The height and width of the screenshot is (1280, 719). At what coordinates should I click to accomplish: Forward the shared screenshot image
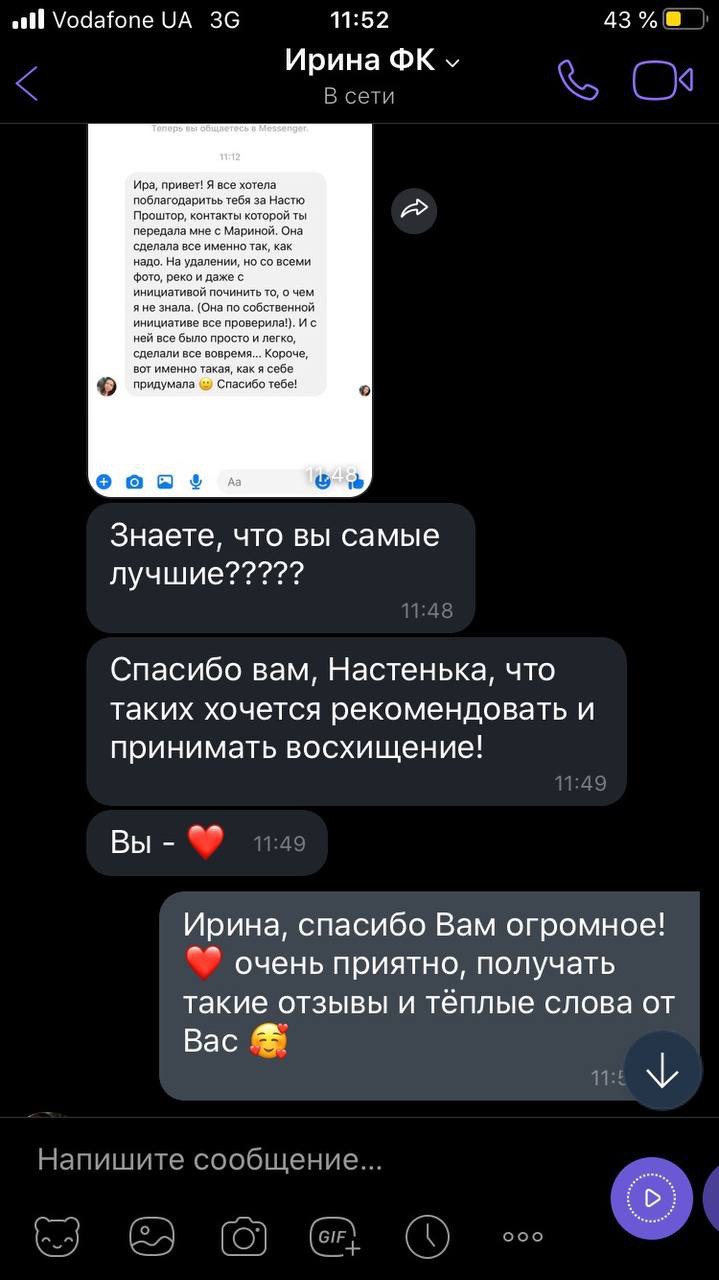(413, 210)
